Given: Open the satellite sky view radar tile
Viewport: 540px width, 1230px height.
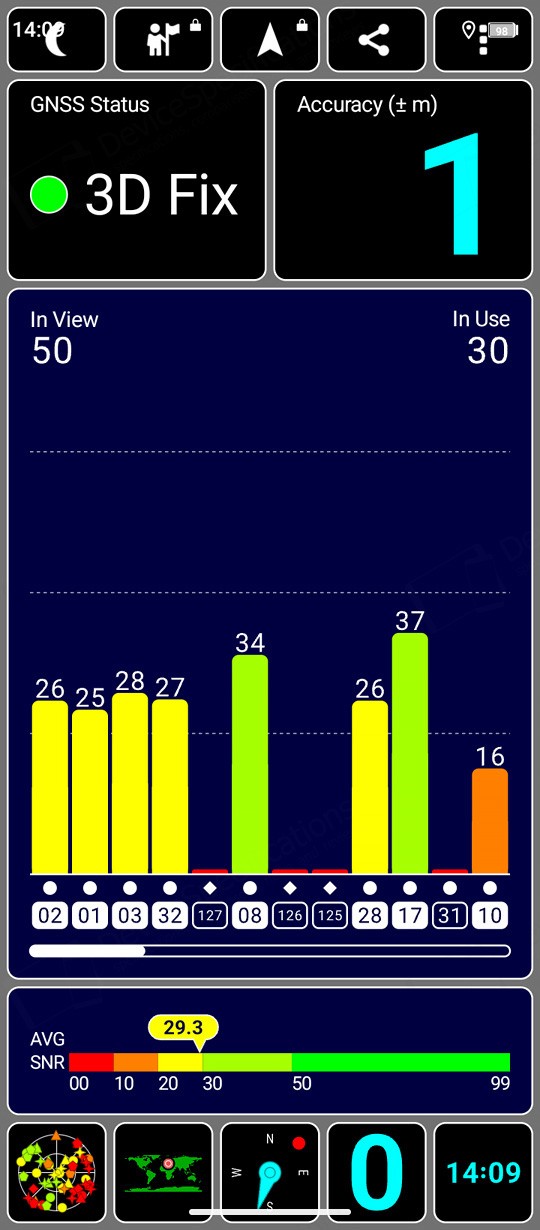Looking at the screenshot, I should (x=57, y=1172).
